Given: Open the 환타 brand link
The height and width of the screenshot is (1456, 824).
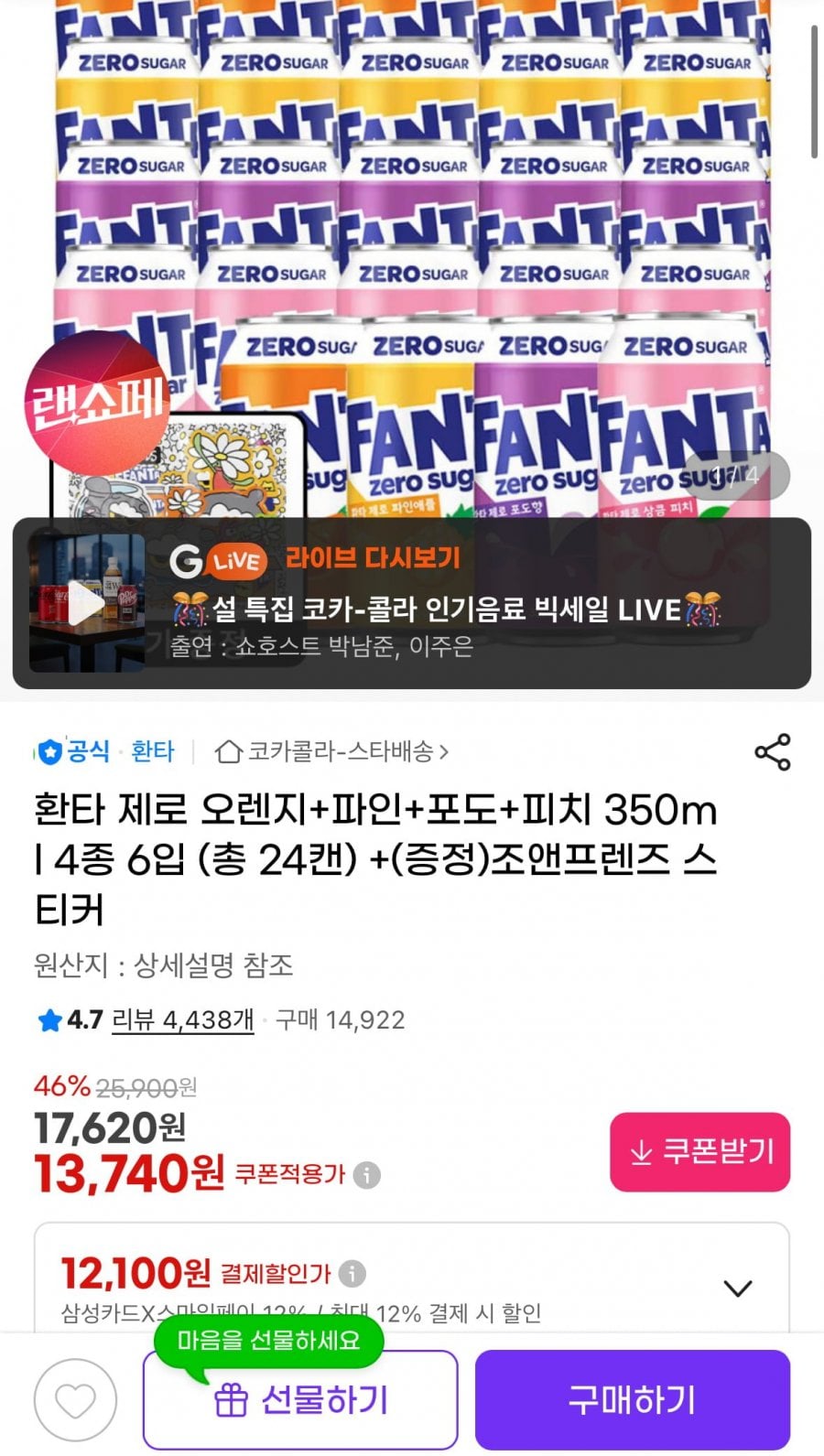Looking at the screenshot, I should pos(152,752).
